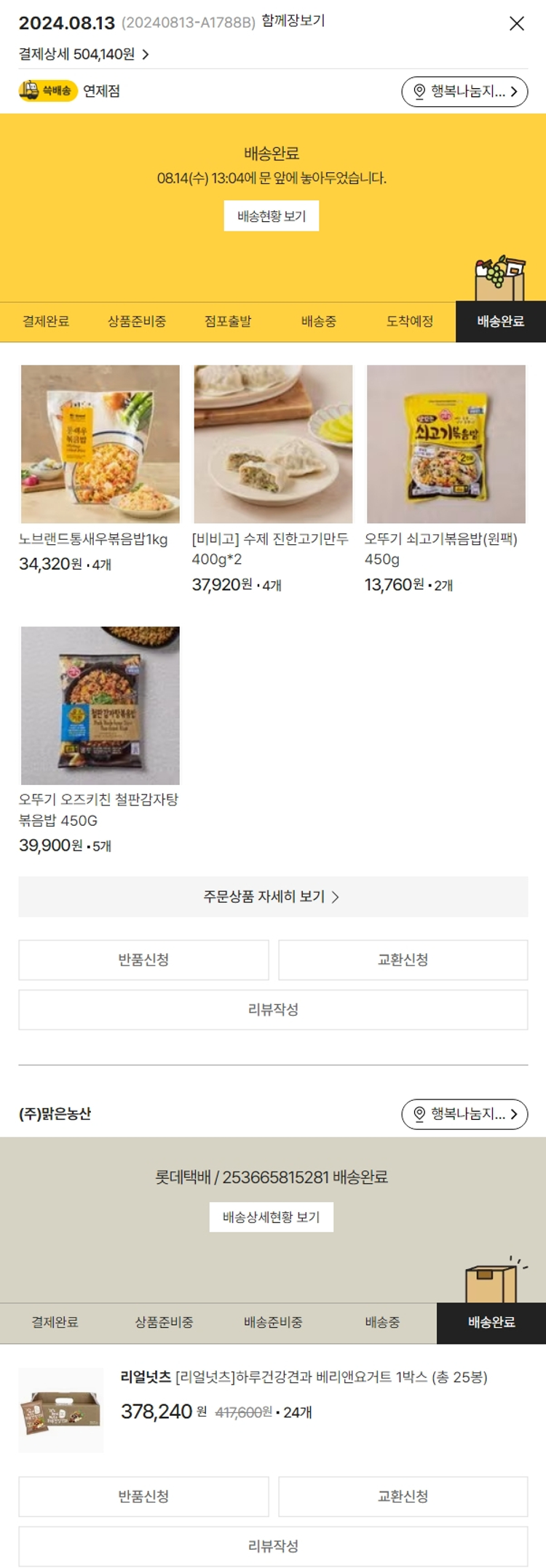
Task: Open the 리얼넛츠 하루건강견과 product
Action: [304, 1377]
